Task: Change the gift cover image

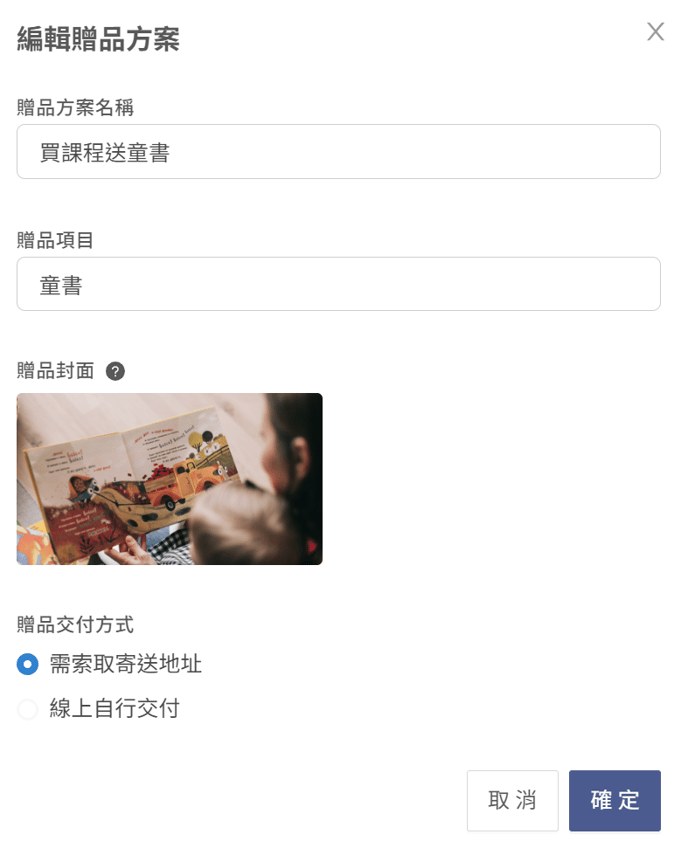Action: [x=169, y=479]
